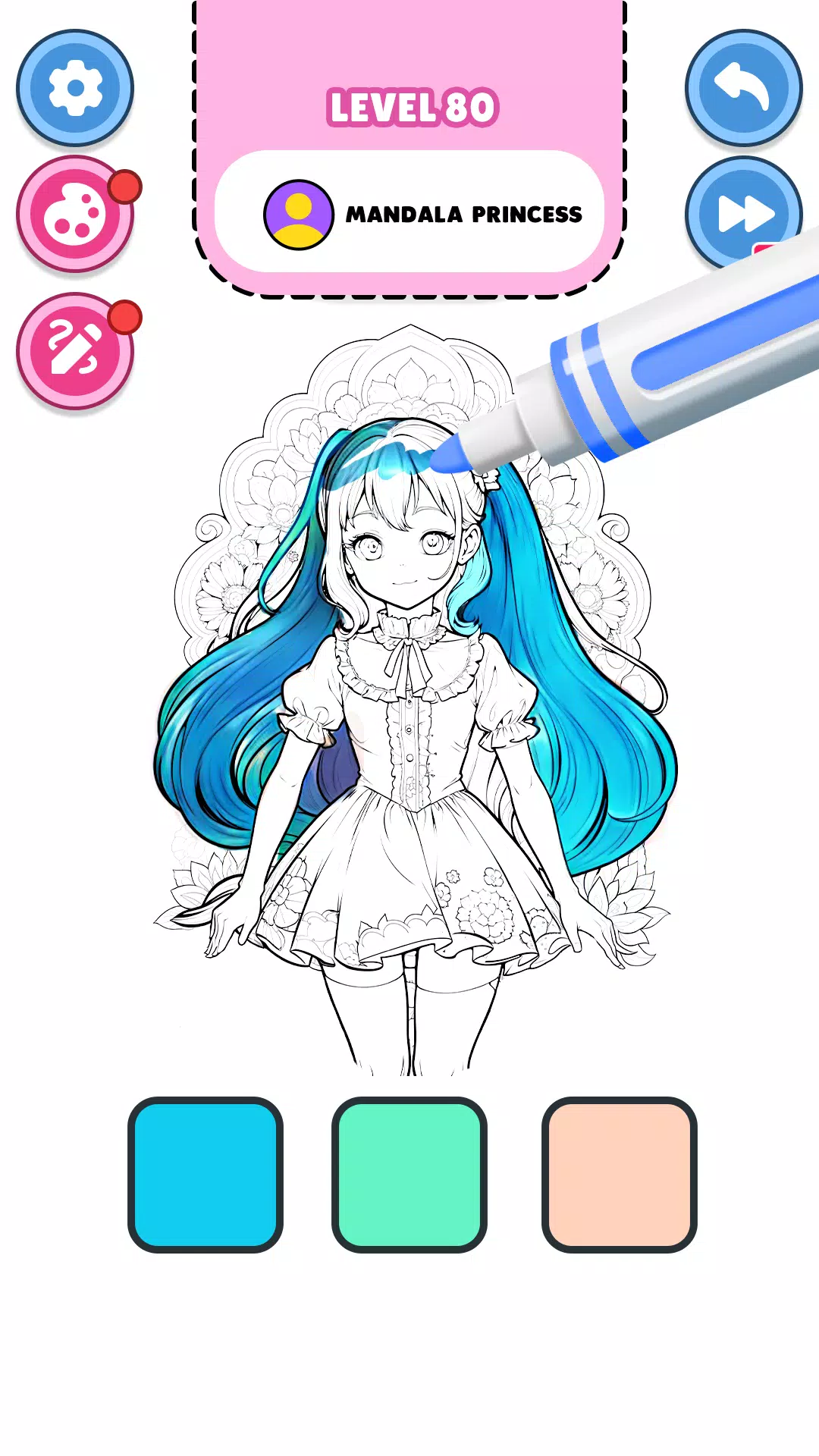Open the pink pencil tool button

click(75, 350)
